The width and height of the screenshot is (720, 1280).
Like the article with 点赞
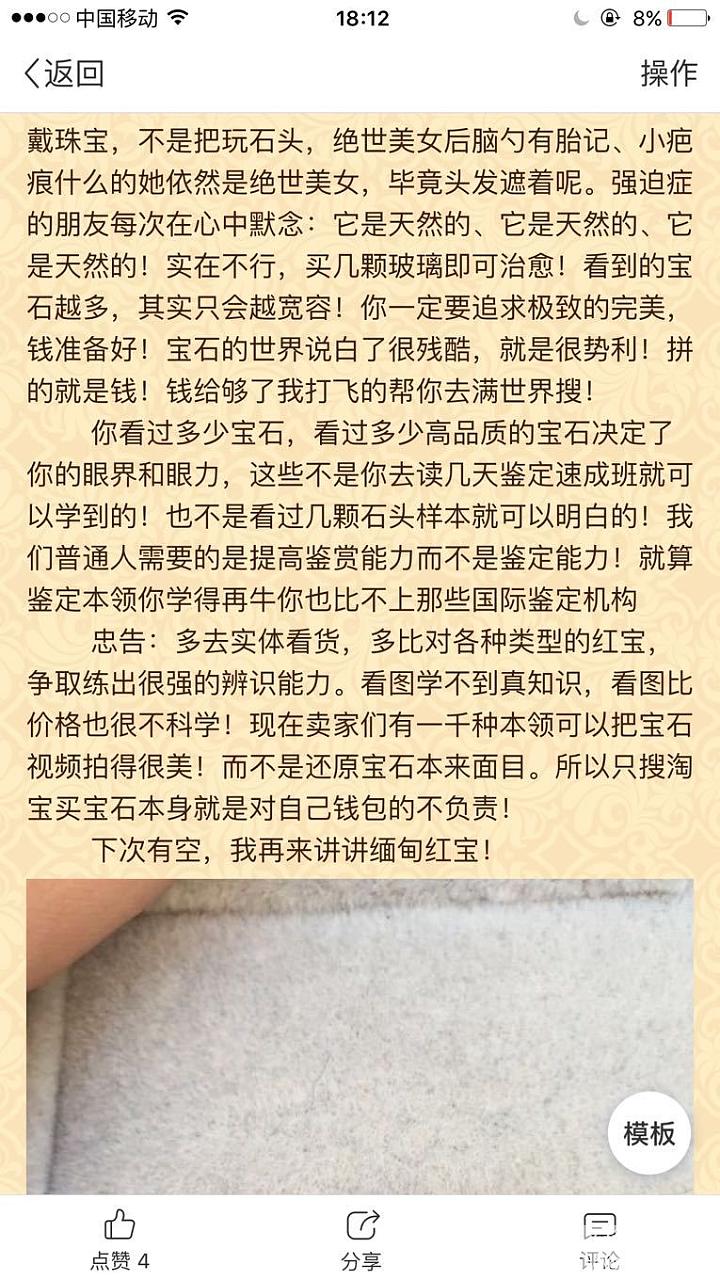pos(119,1239)
